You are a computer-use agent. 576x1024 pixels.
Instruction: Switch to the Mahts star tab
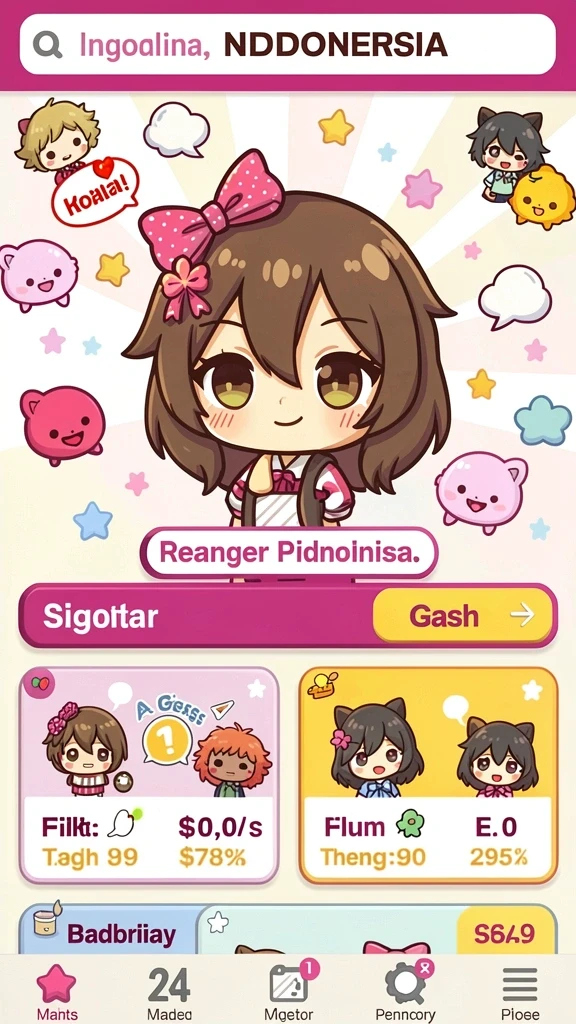click(56, 992)
